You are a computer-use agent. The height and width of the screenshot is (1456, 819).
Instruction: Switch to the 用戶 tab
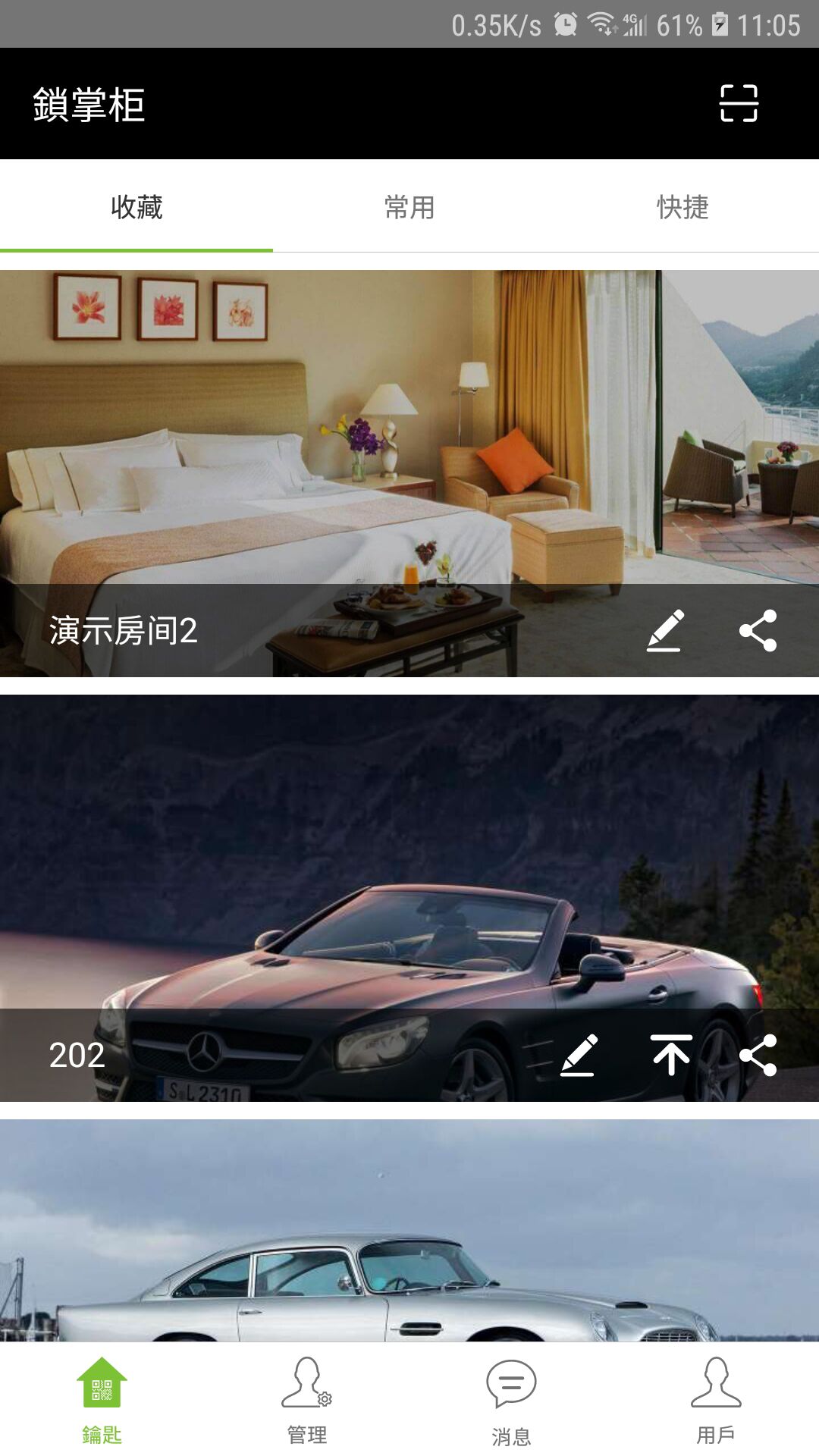pyautogui.click(x=716, y=1400)
